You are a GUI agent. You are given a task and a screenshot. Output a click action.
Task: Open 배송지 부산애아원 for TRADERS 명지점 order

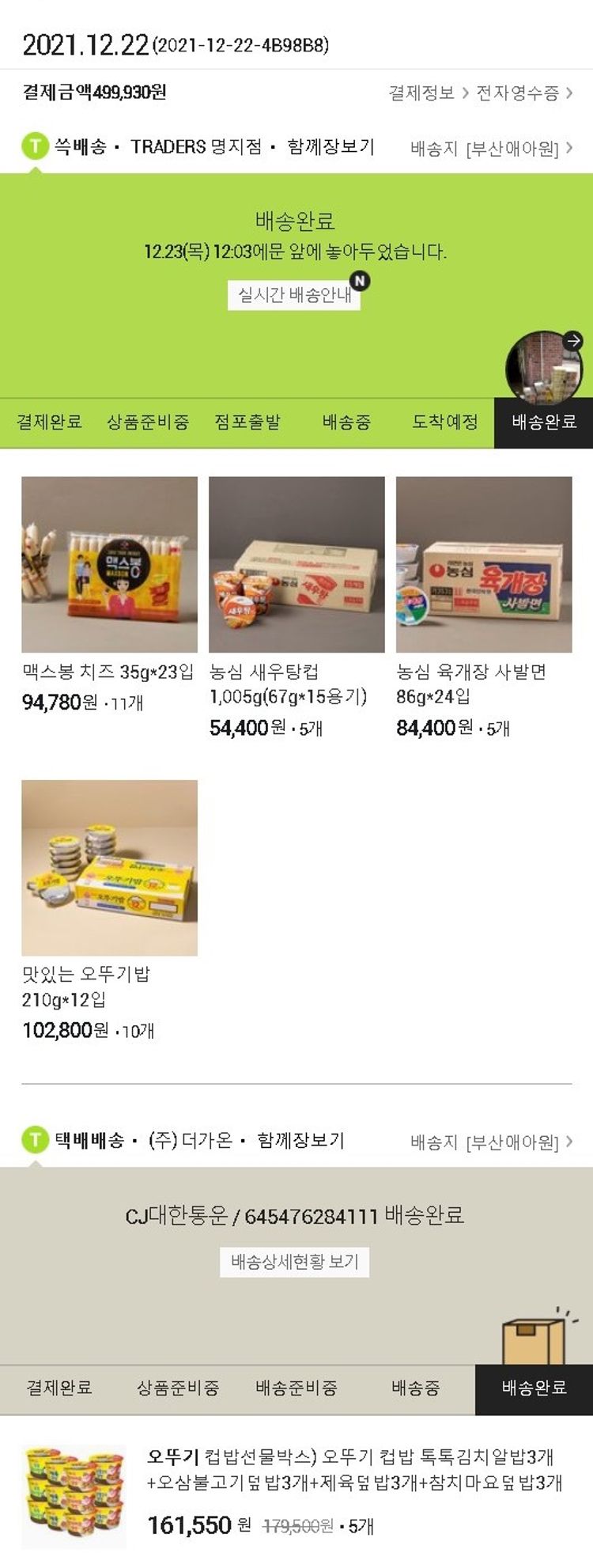pos(491,148)
